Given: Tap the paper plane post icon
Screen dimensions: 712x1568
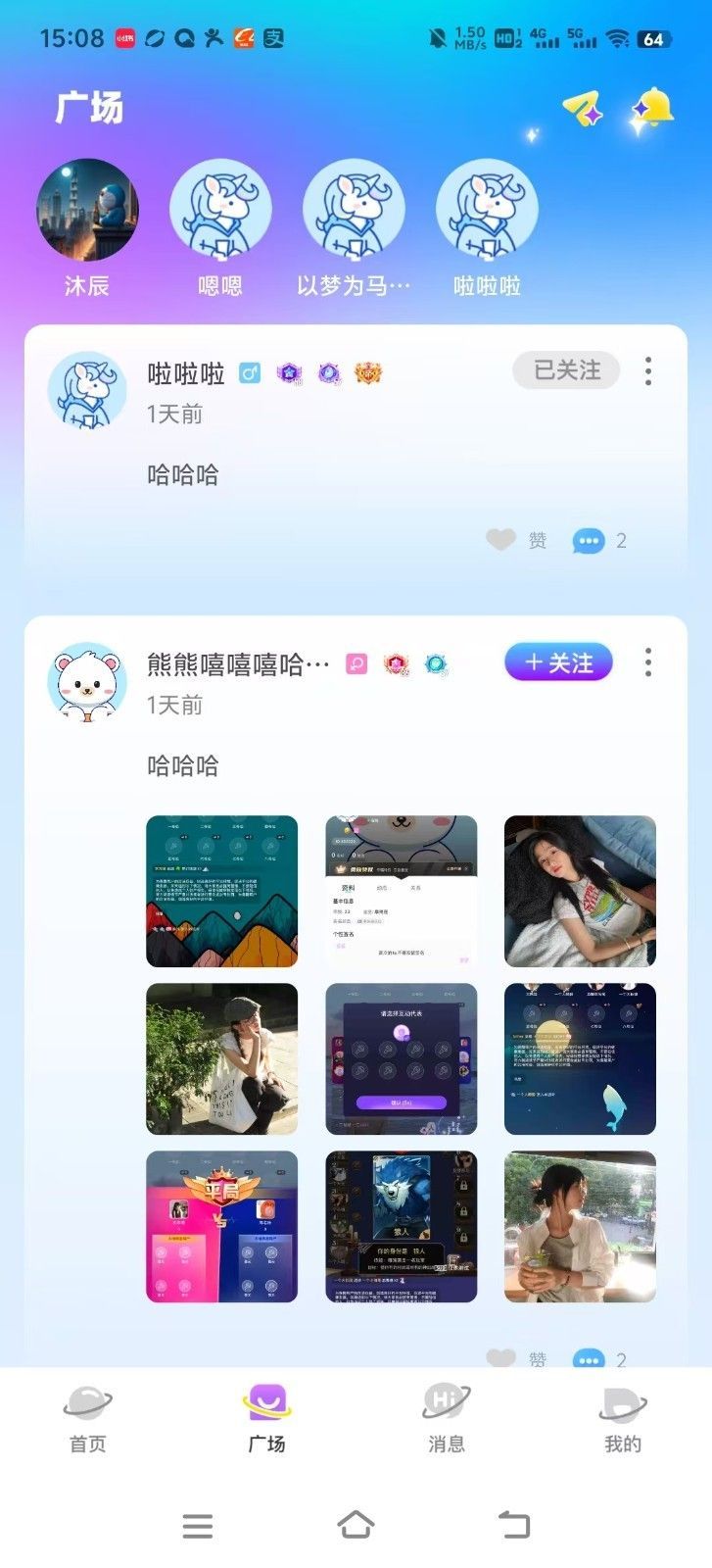Looking at the screenshot, I should (583, 109).
